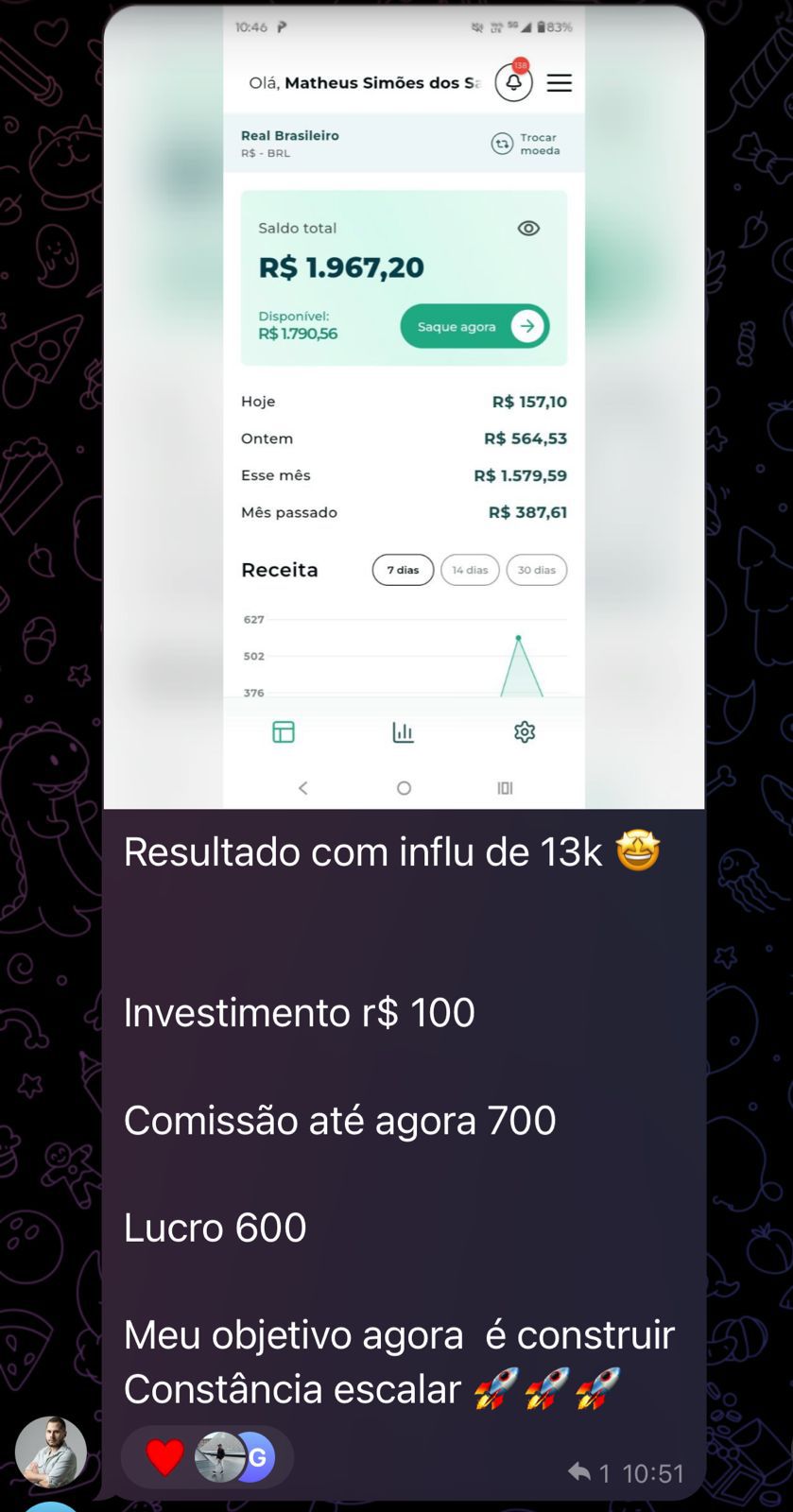Open the sender's profile avatar photo
This screenshot has height=1512, width=793.
pyautogui.click(x=51, y=1452)
